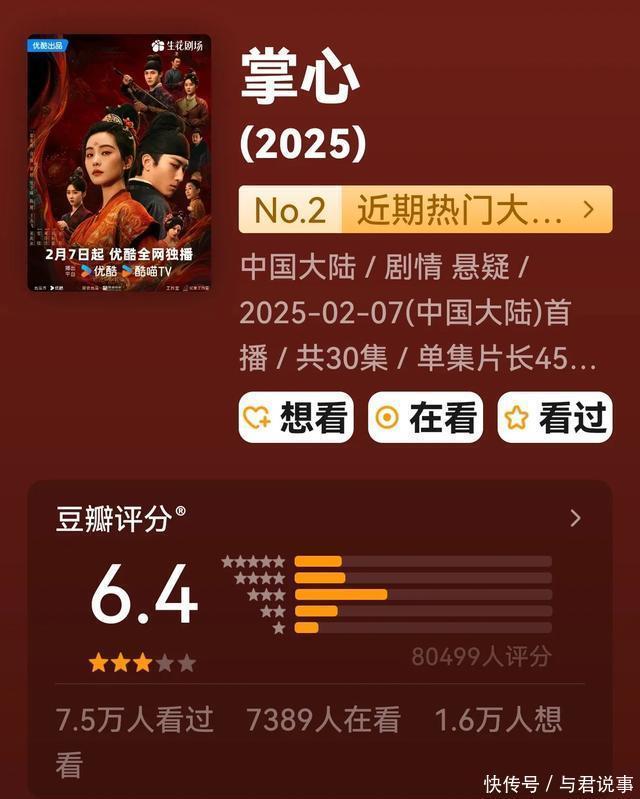Mark the drama as 在看
The height and width of the screenshot is (799, 640).
426,417
